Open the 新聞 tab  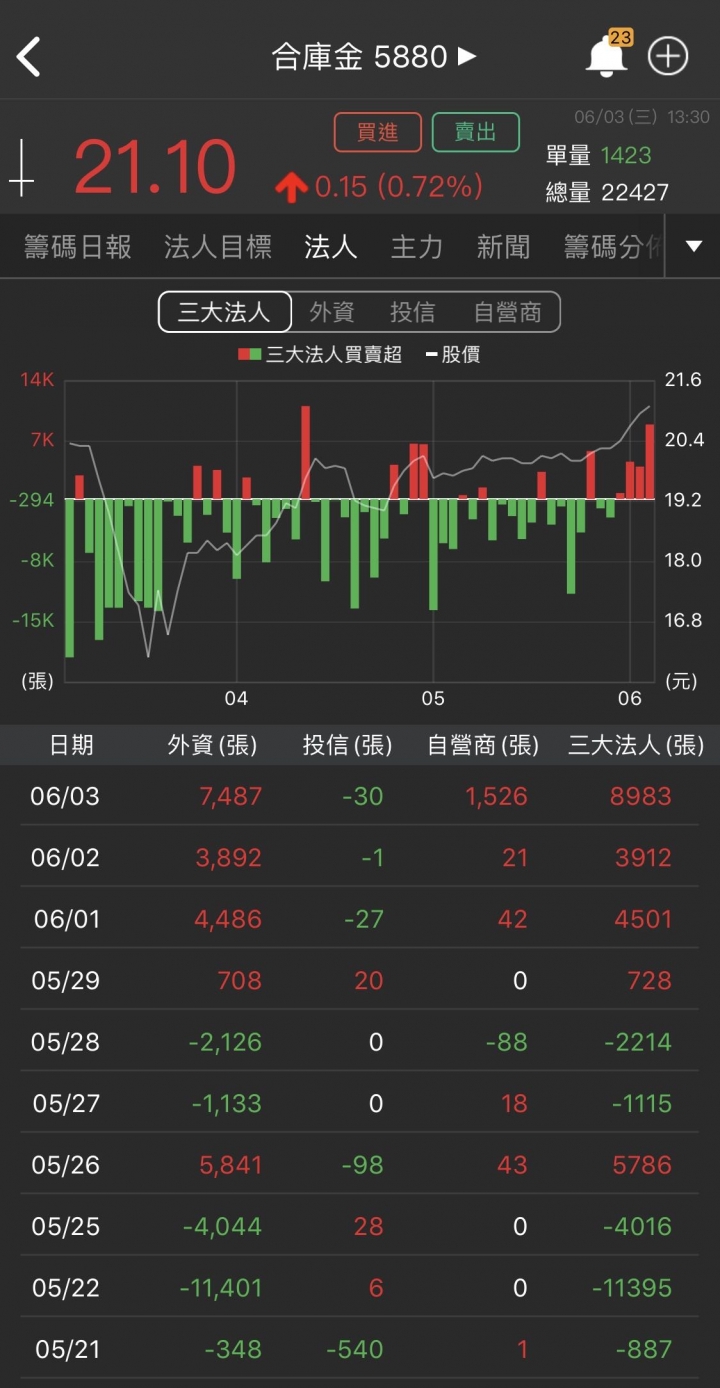click(x=503, y=246)
